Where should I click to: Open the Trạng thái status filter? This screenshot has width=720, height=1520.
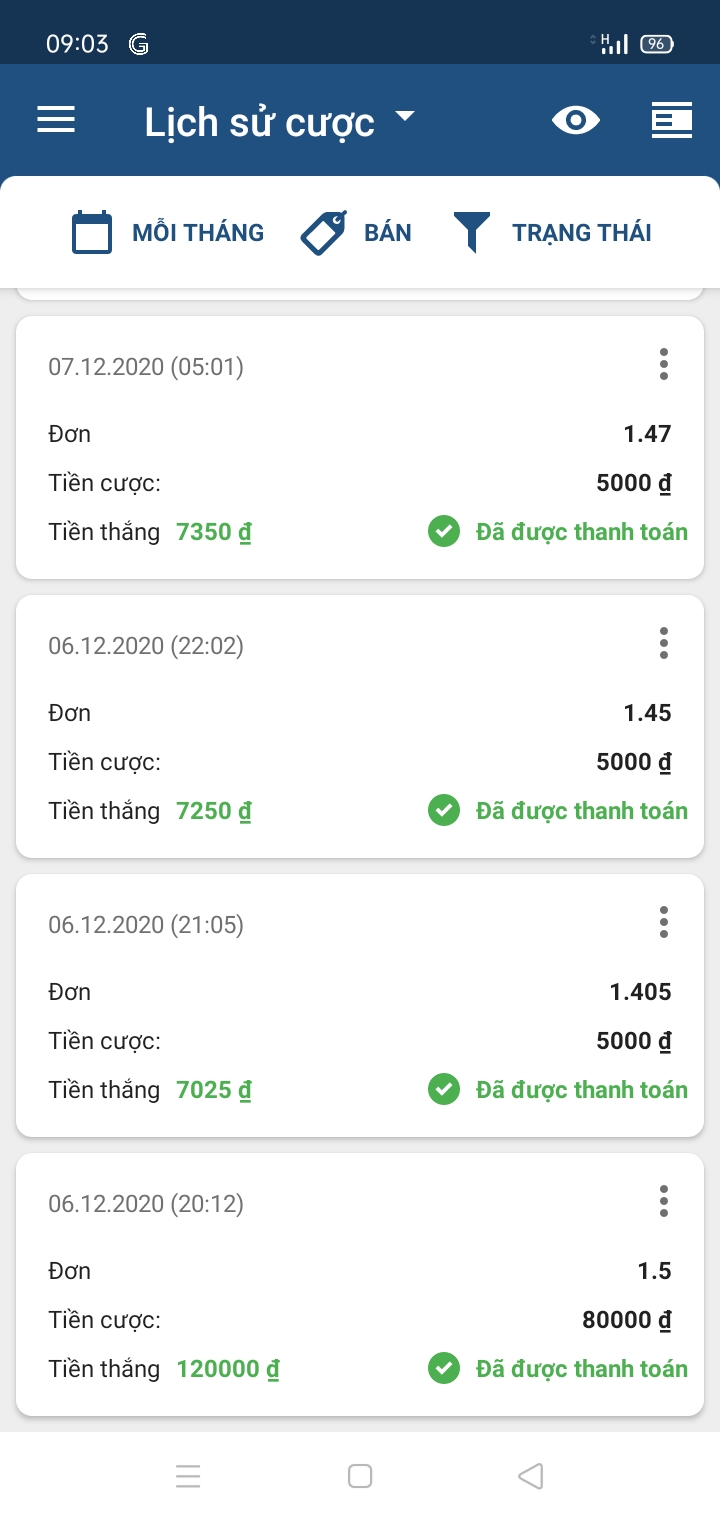(552, 233)
